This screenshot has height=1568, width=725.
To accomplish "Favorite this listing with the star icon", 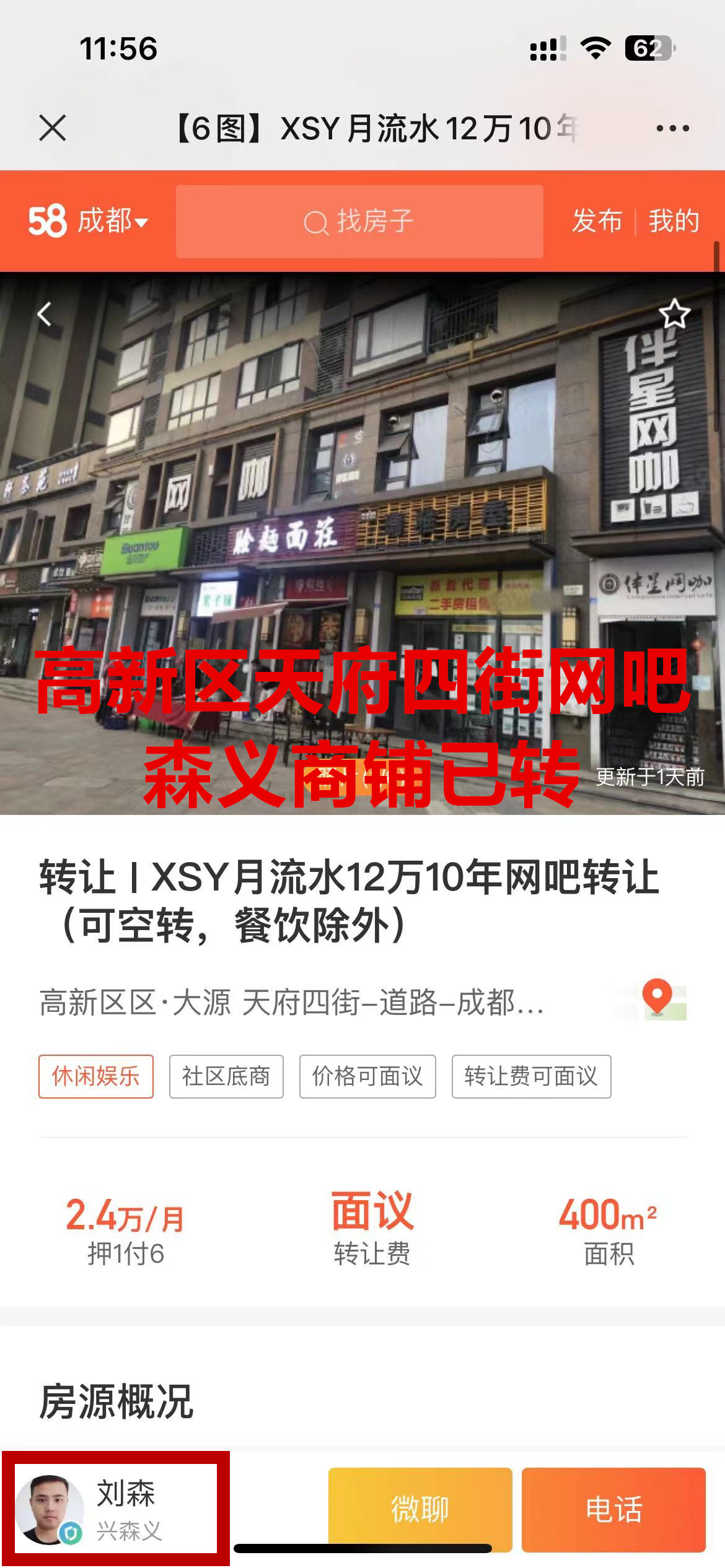I will [674, 314].
